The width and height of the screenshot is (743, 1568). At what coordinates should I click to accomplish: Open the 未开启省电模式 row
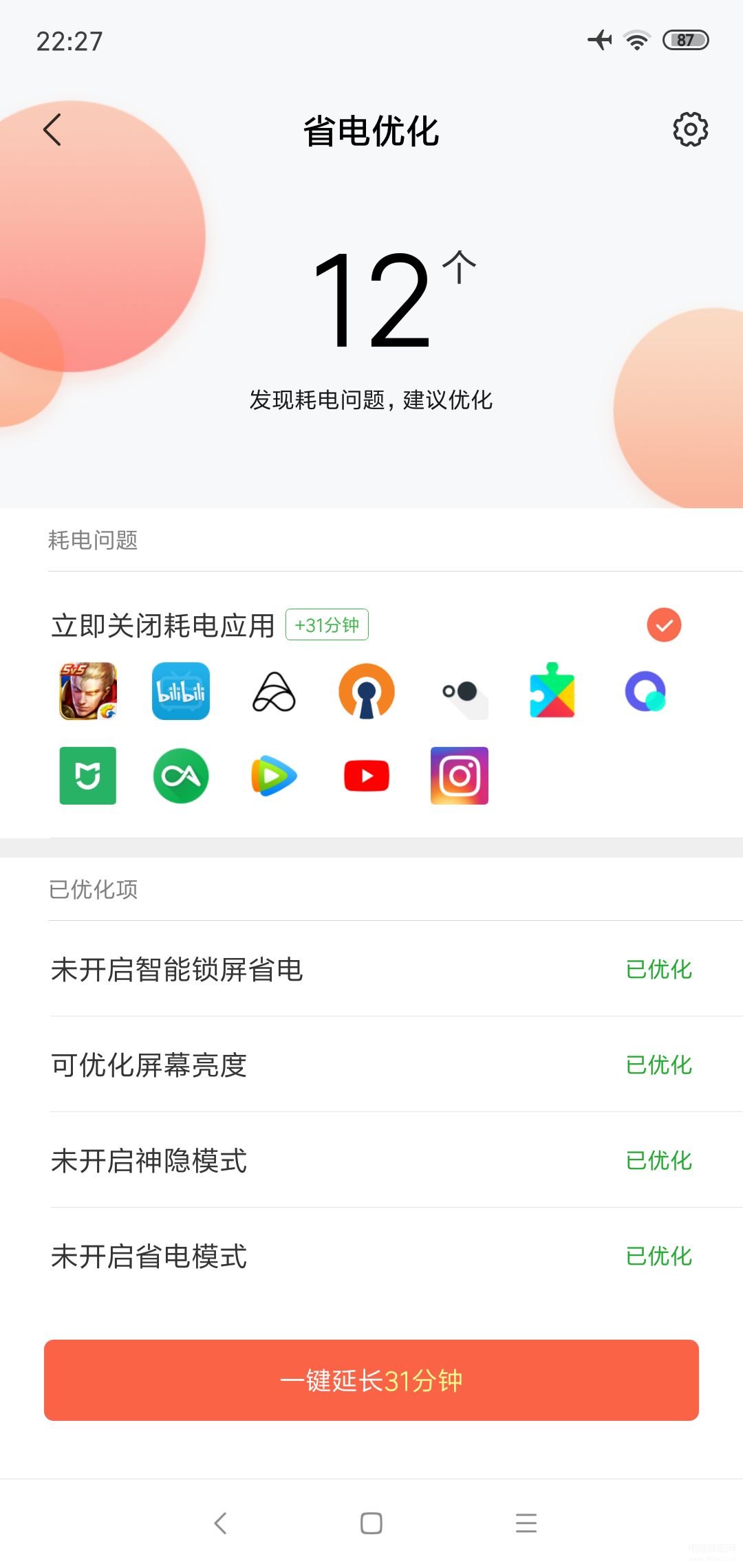(371, 1256)
